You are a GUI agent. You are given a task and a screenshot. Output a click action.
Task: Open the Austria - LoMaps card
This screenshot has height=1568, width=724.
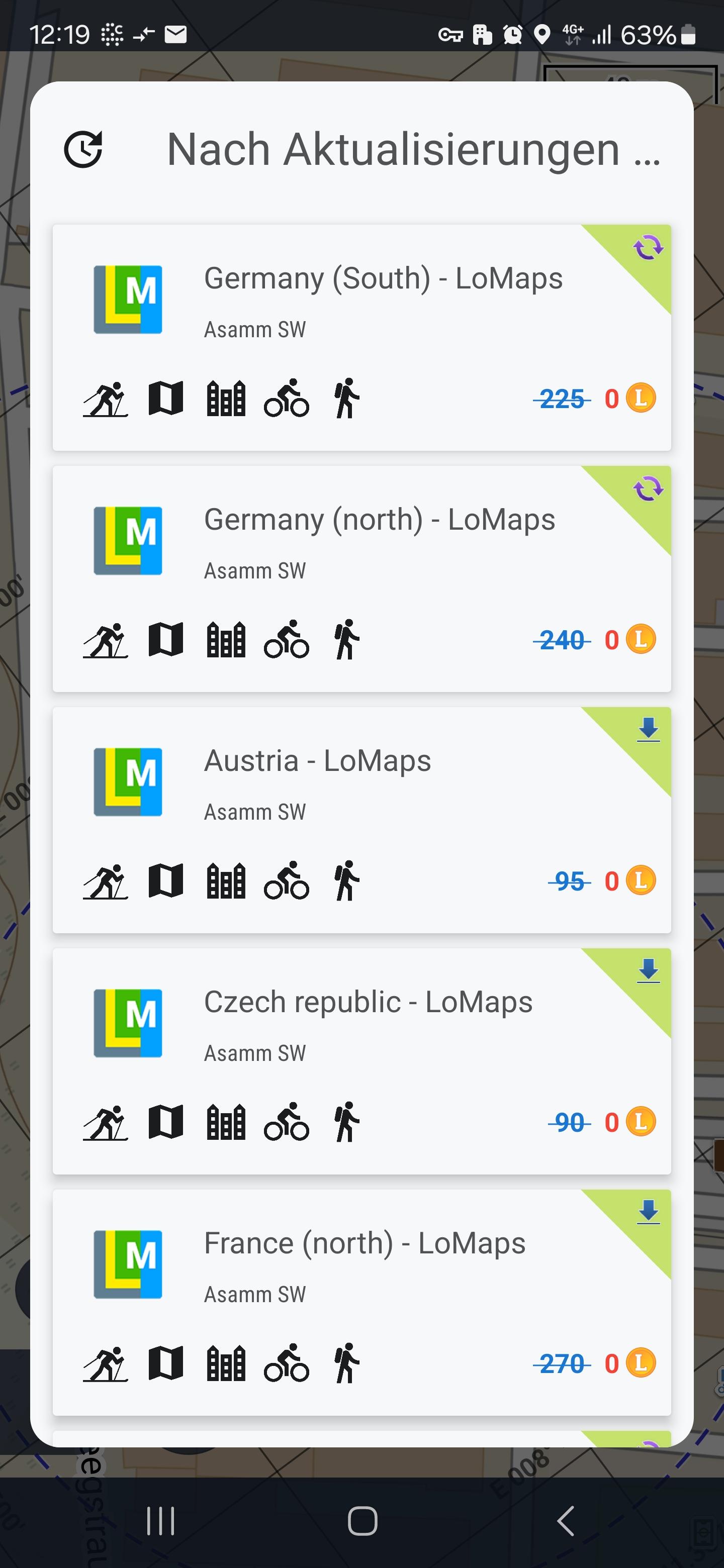361,820
